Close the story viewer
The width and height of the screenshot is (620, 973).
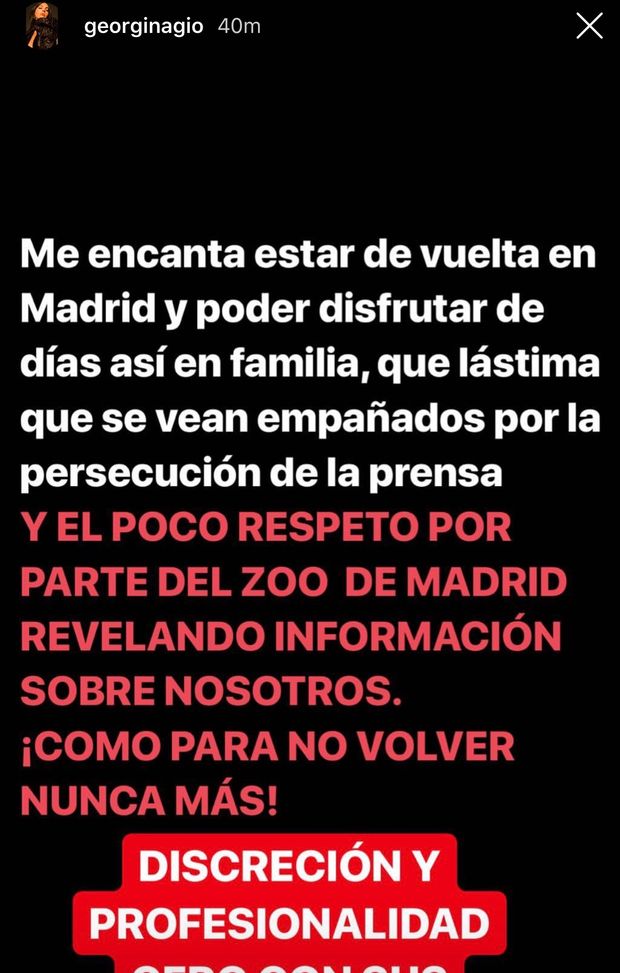click(x=589, y=27)
